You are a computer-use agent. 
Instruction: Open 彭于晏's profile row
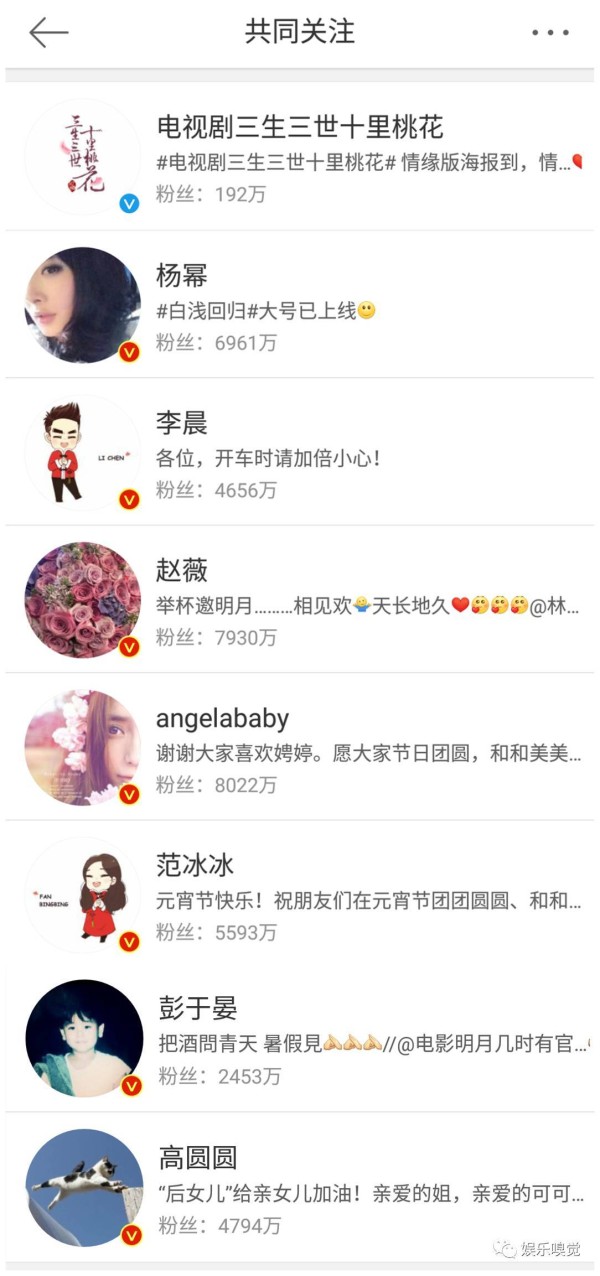tap(300, 1040)
